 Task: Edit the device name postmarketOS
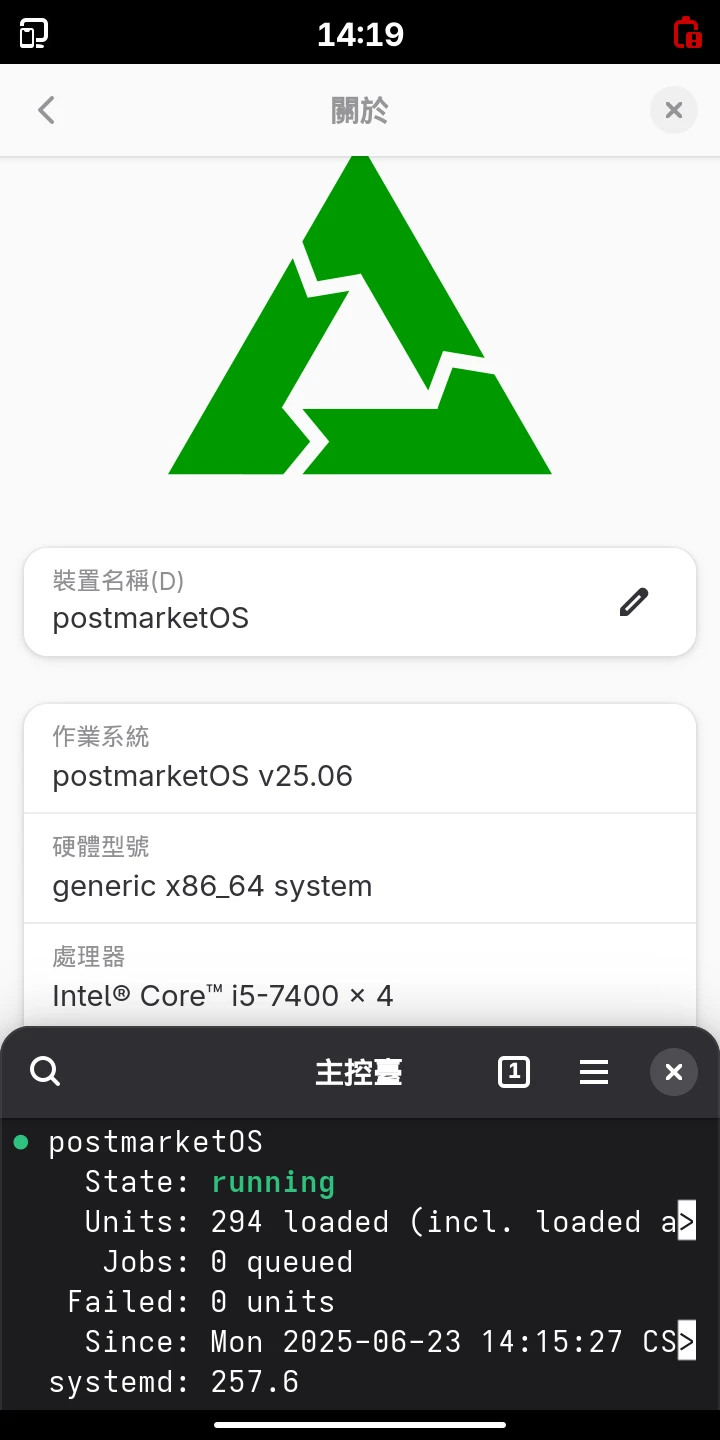tap(633, 601)
